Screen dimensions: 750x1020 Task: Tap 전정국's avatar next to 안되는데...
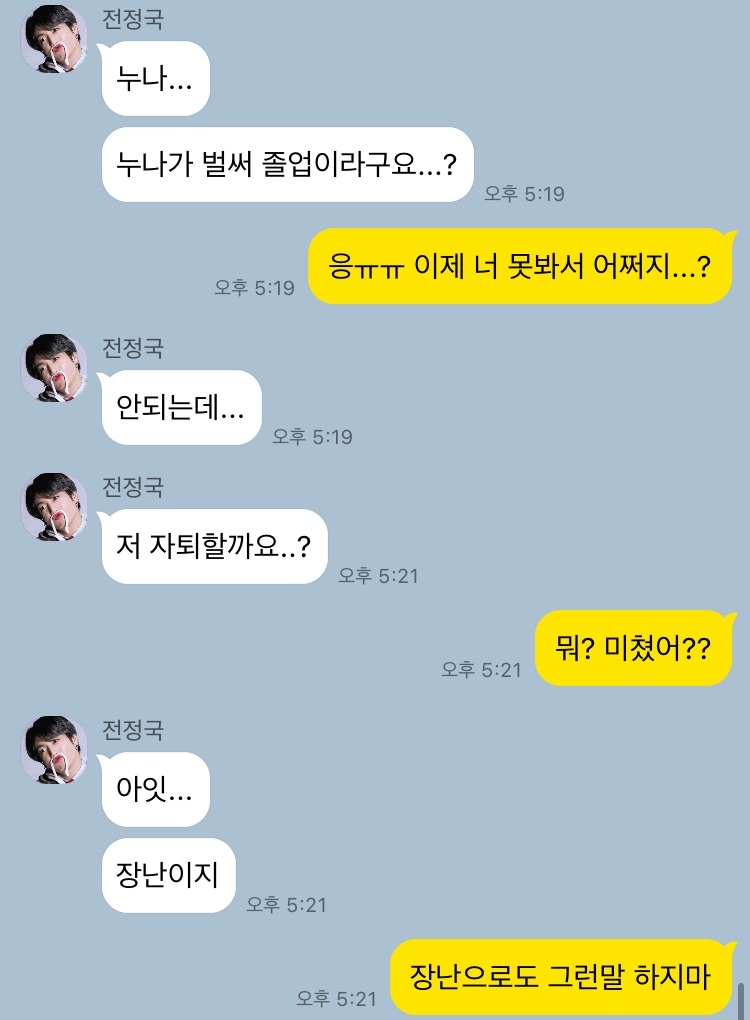(x=54, y=368)
